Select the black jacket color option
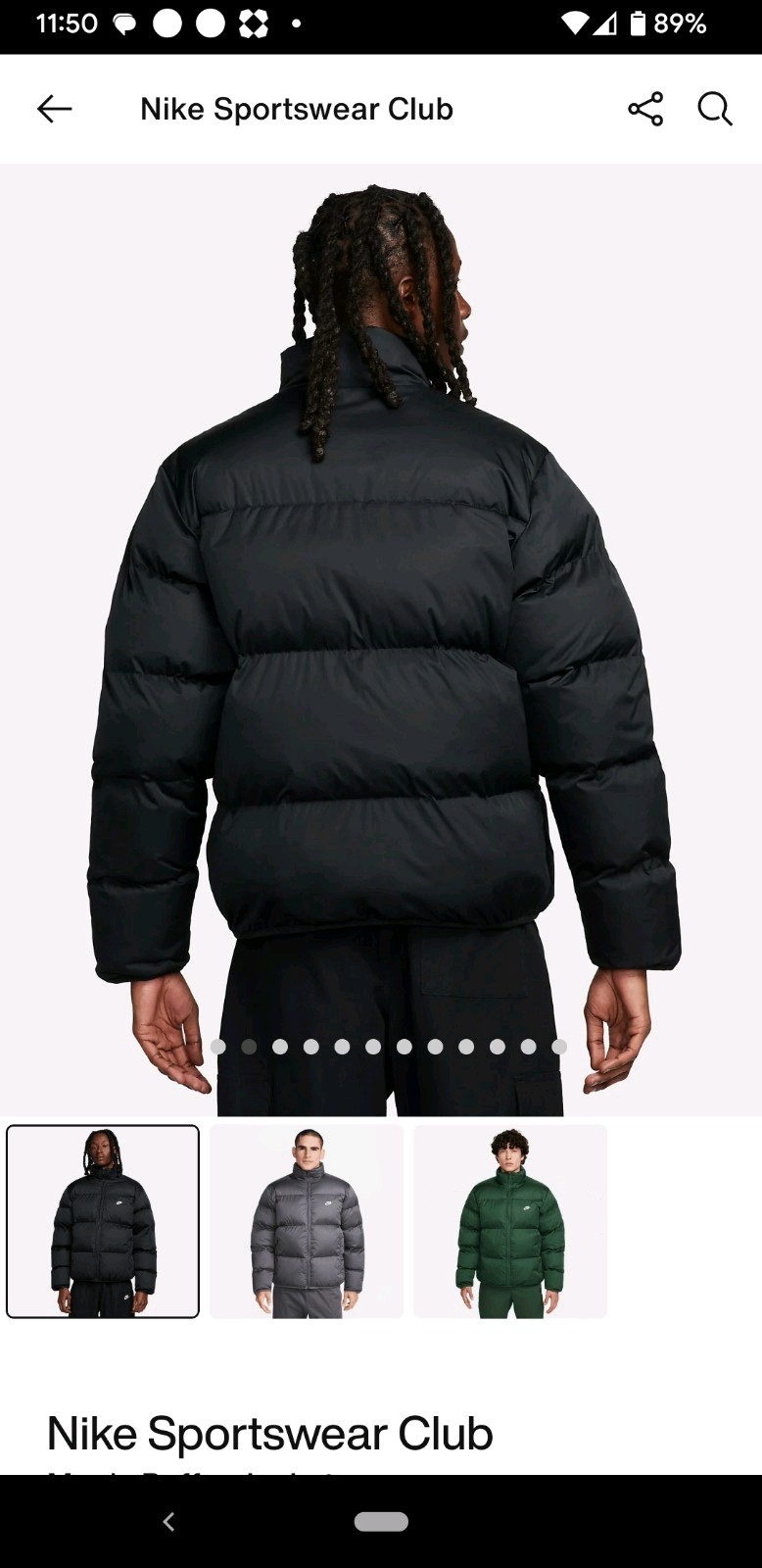This screenshot has width=762, height=1568. [103, 1221]
